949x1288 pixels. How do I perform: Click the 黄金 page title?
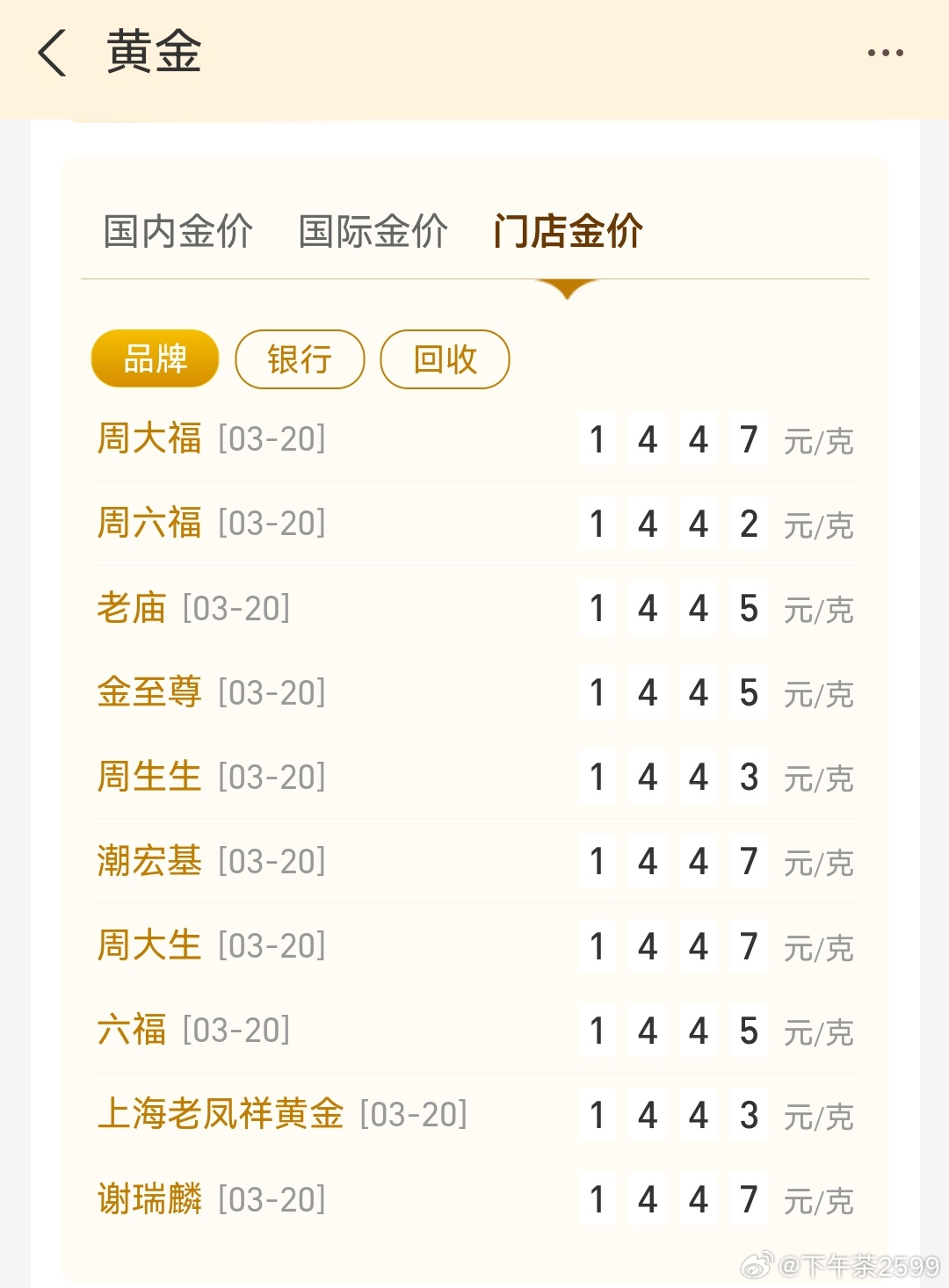coord(154,53)
